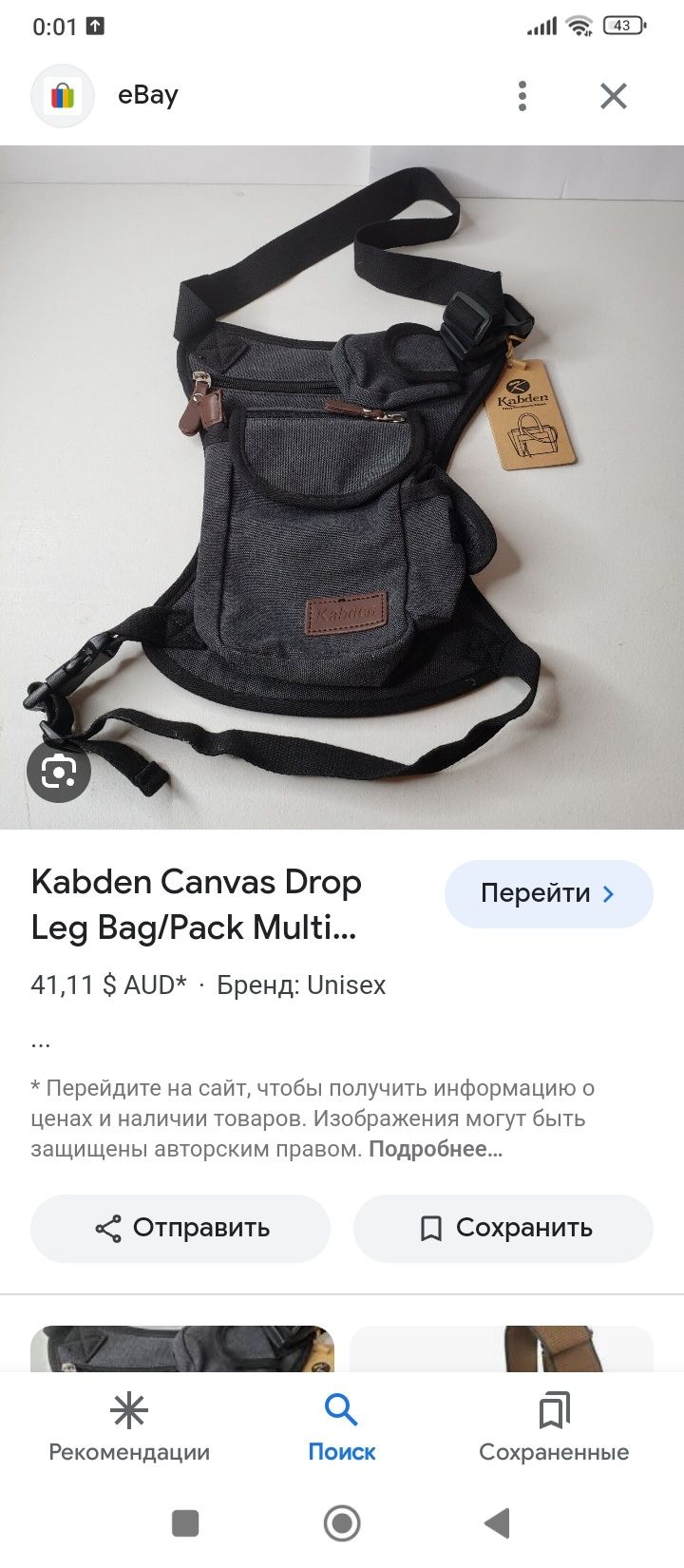
Task: Open the three-dot overflow menu
Action: 522,96
